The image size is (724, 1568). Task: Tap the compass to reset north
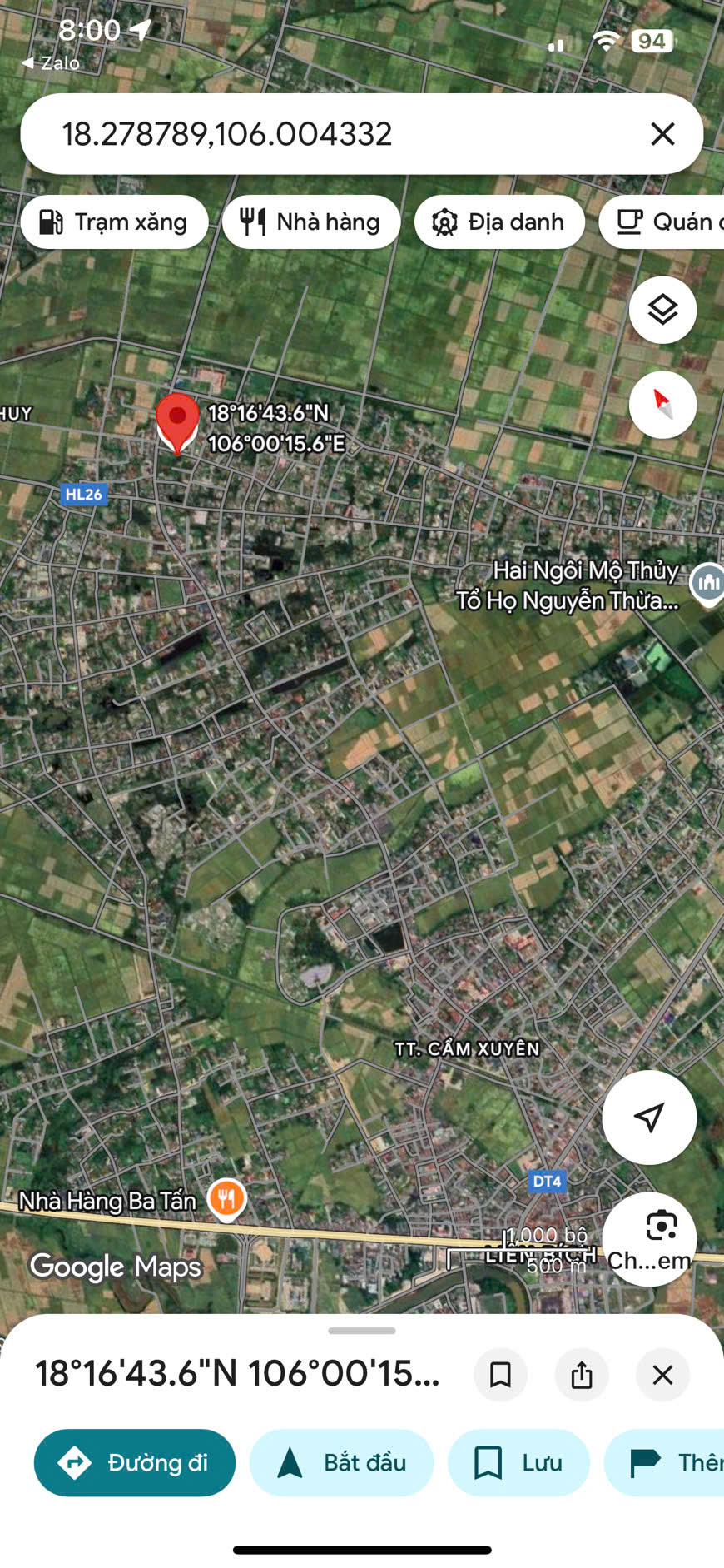coord(662,405)
